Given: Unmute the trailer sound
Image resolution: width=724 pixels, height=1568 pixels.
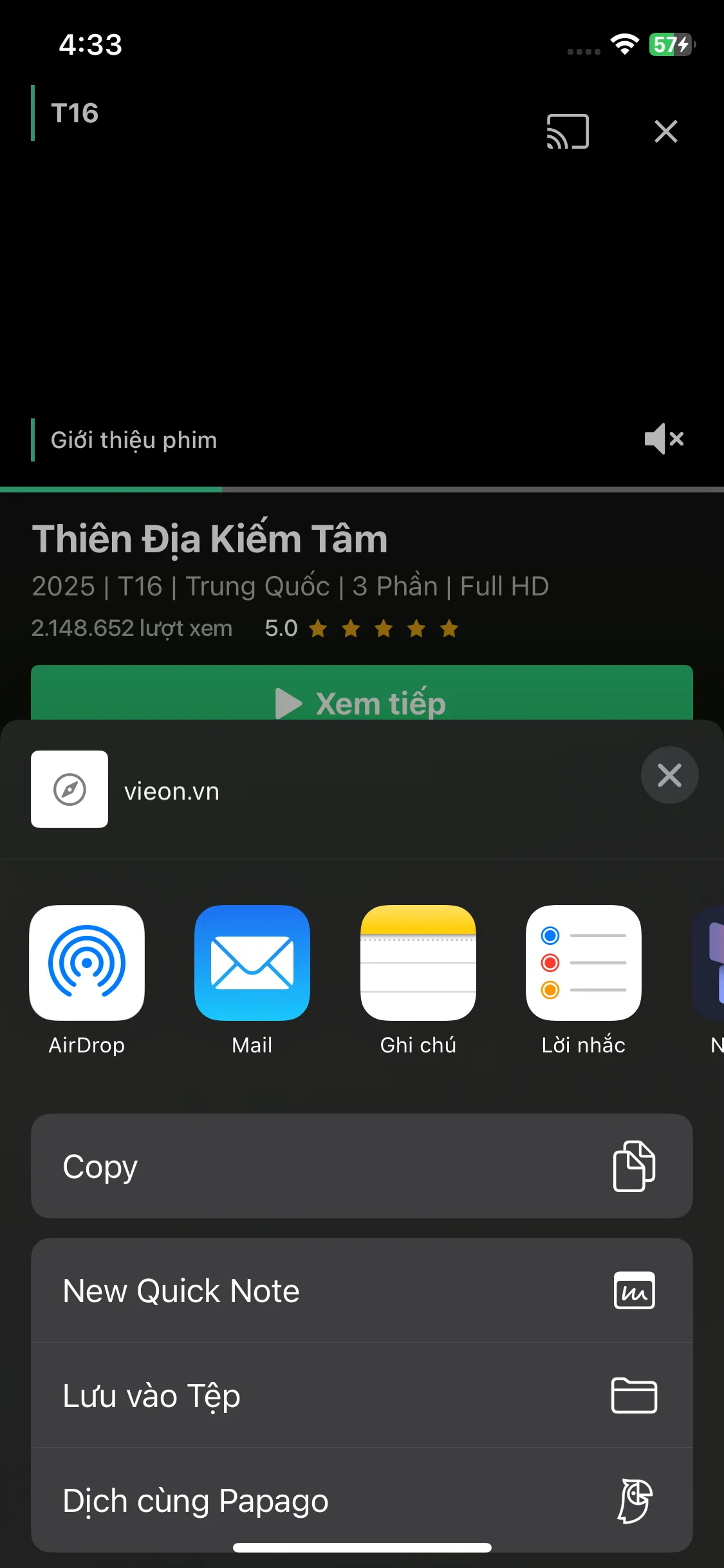Looking at the screenshot, I should (664, 439).
